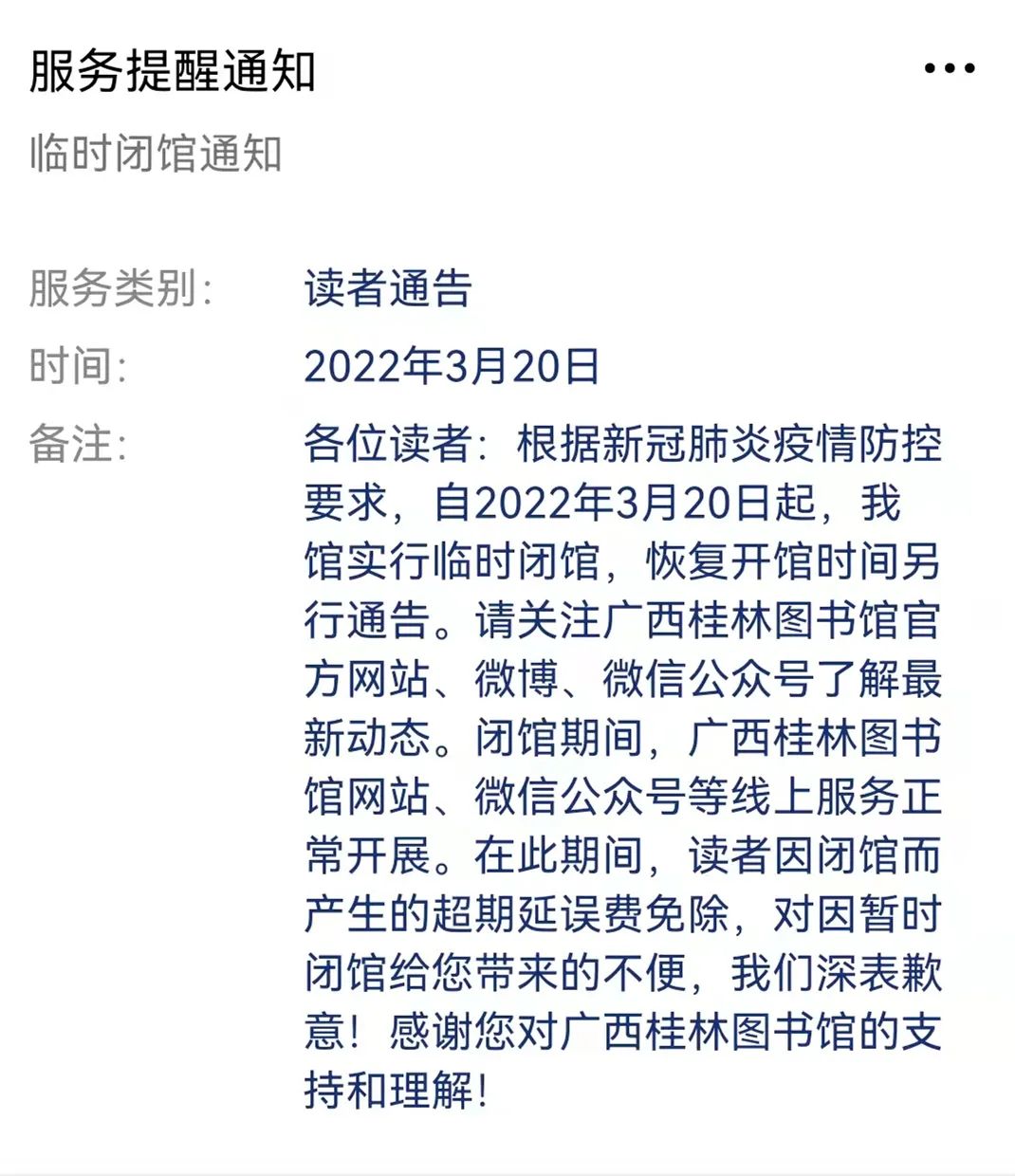Open the three-dot overflow menu

[949, 68]
